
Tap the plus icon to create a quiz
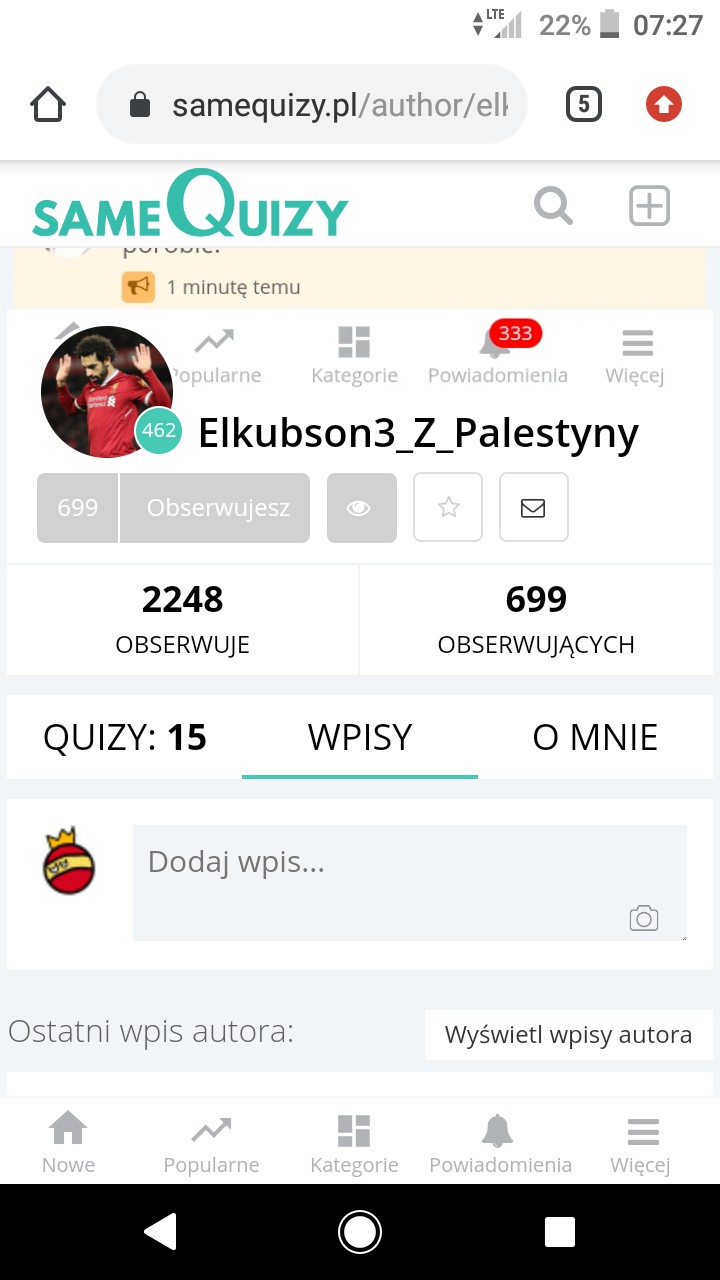pyautogui.click(x=649, y=206)
